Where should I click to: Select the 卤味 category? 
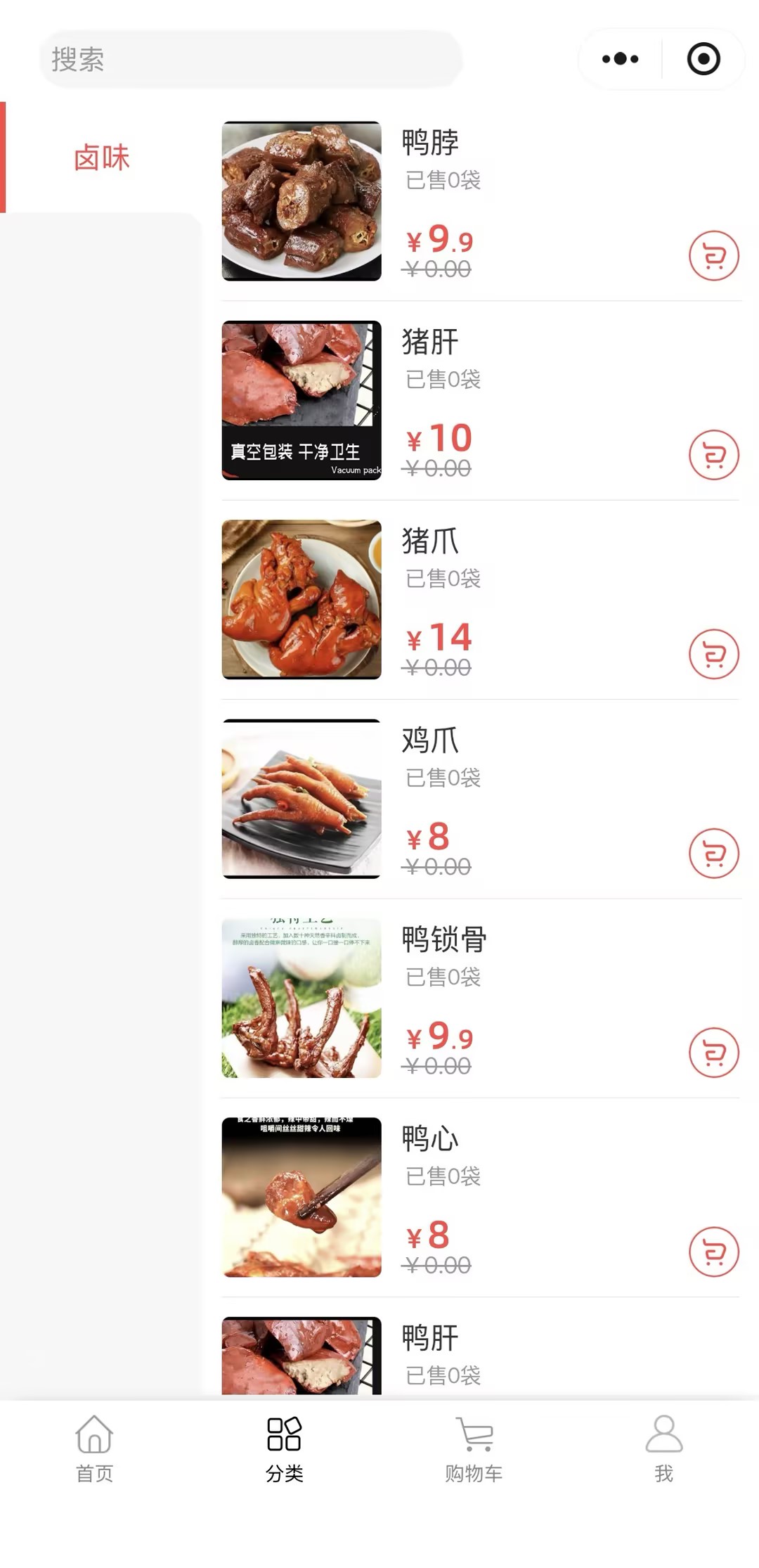coord(102,158)
